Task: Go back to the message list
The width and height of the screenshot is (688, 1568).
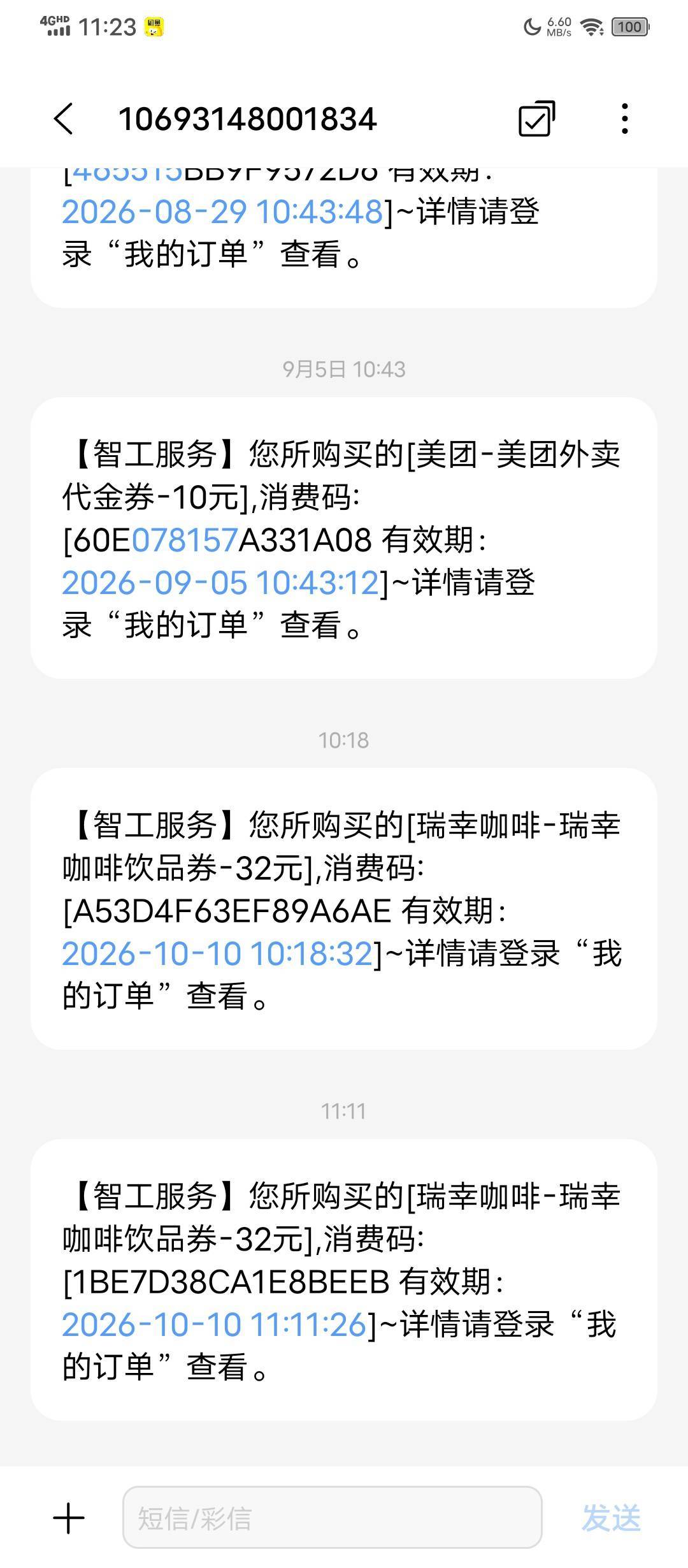Action: coord(64,119)
